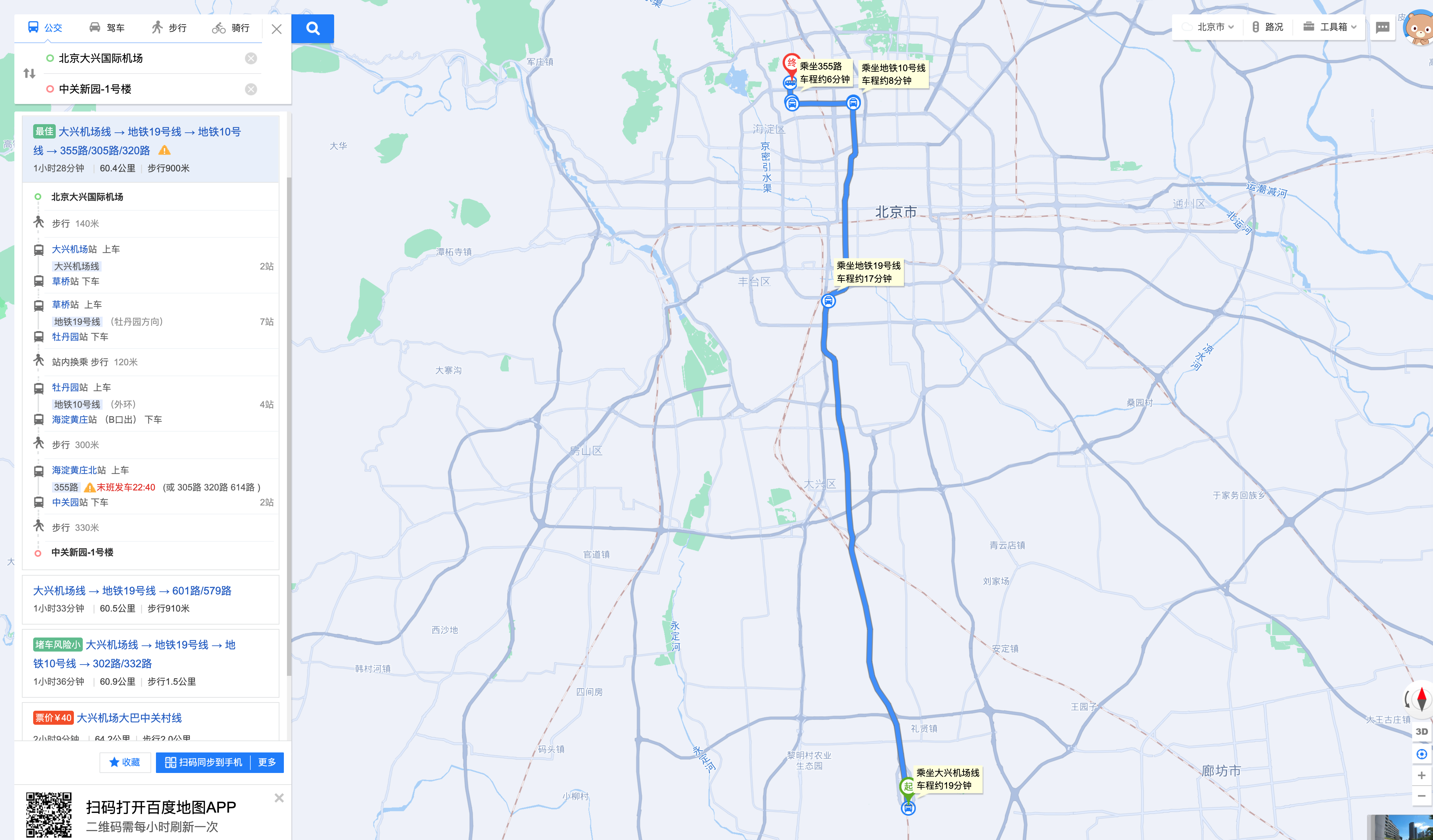Tap the 收藏 favorite button

coord(124,762)
